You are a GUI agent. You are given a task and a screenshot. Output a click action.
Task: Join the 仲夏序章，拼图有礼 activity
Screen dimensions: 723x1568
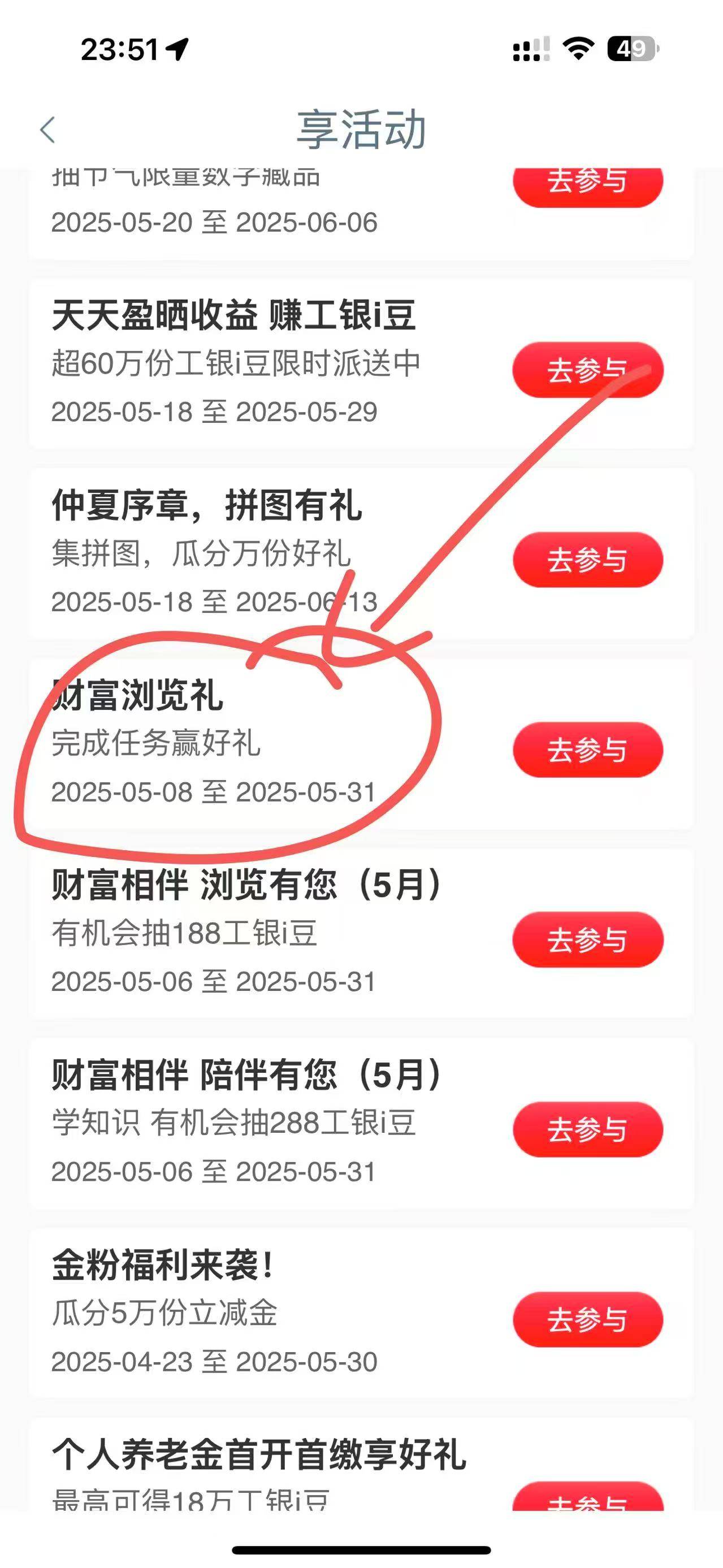click(587, 560)
